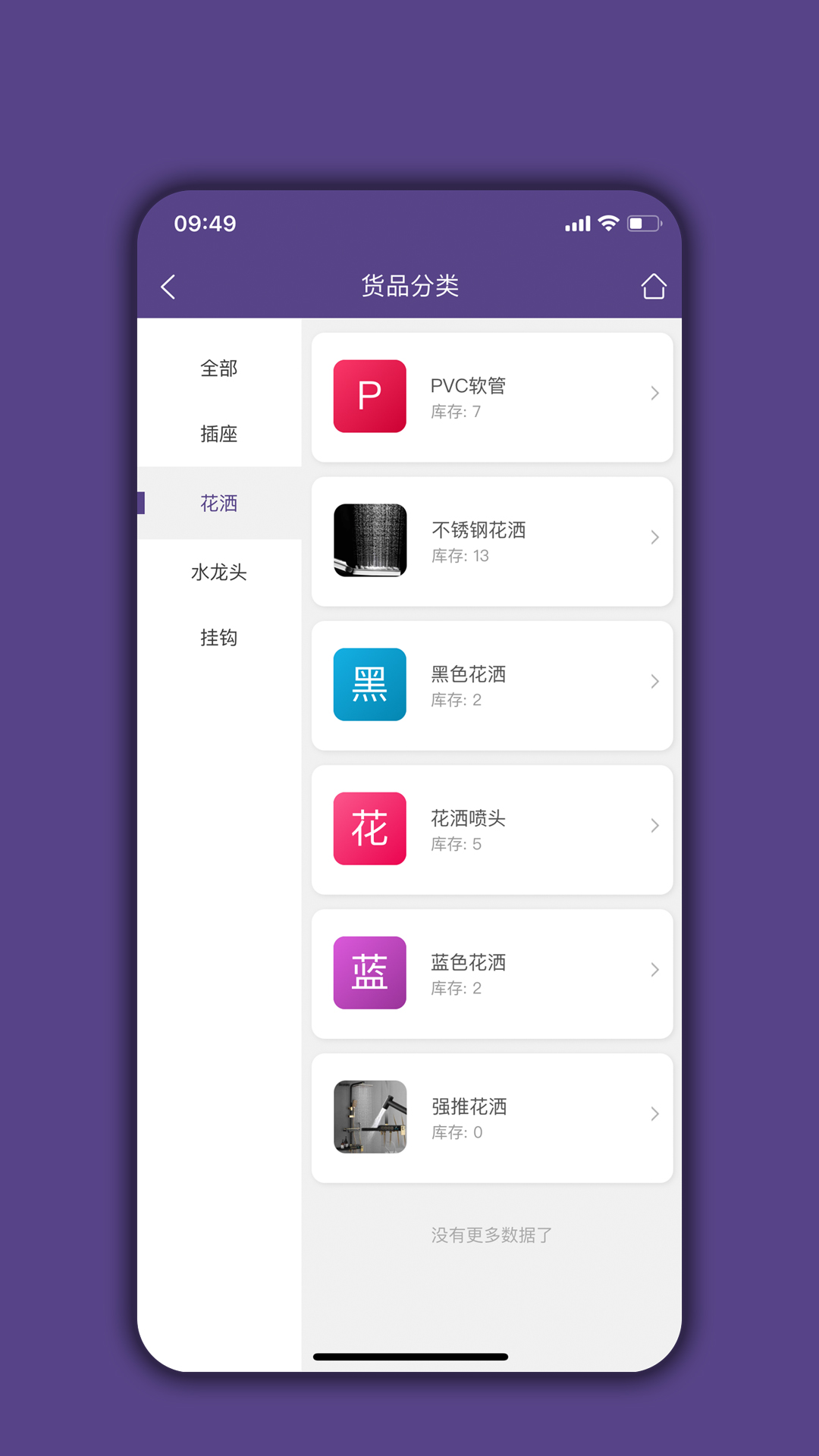Click the 没有更多数据了 text
This screenshot has width=819, height=1456.
click(x=491, y=1234)
